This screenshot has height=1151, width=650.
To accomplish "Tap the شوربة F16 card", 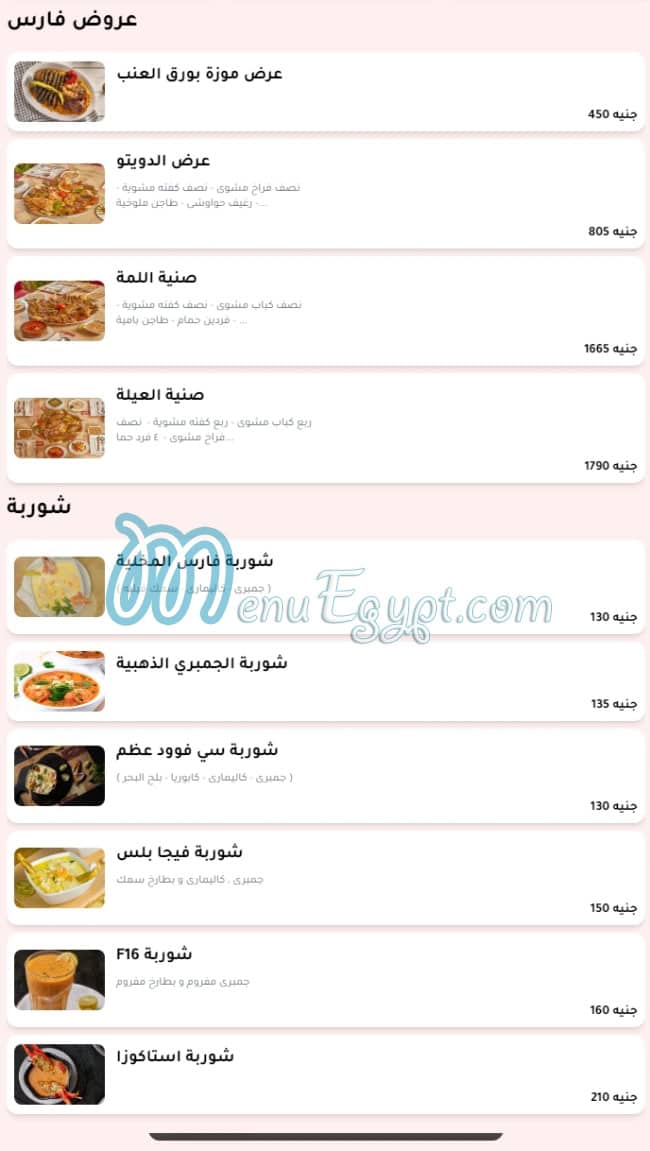I will click(x=325, y=980).
